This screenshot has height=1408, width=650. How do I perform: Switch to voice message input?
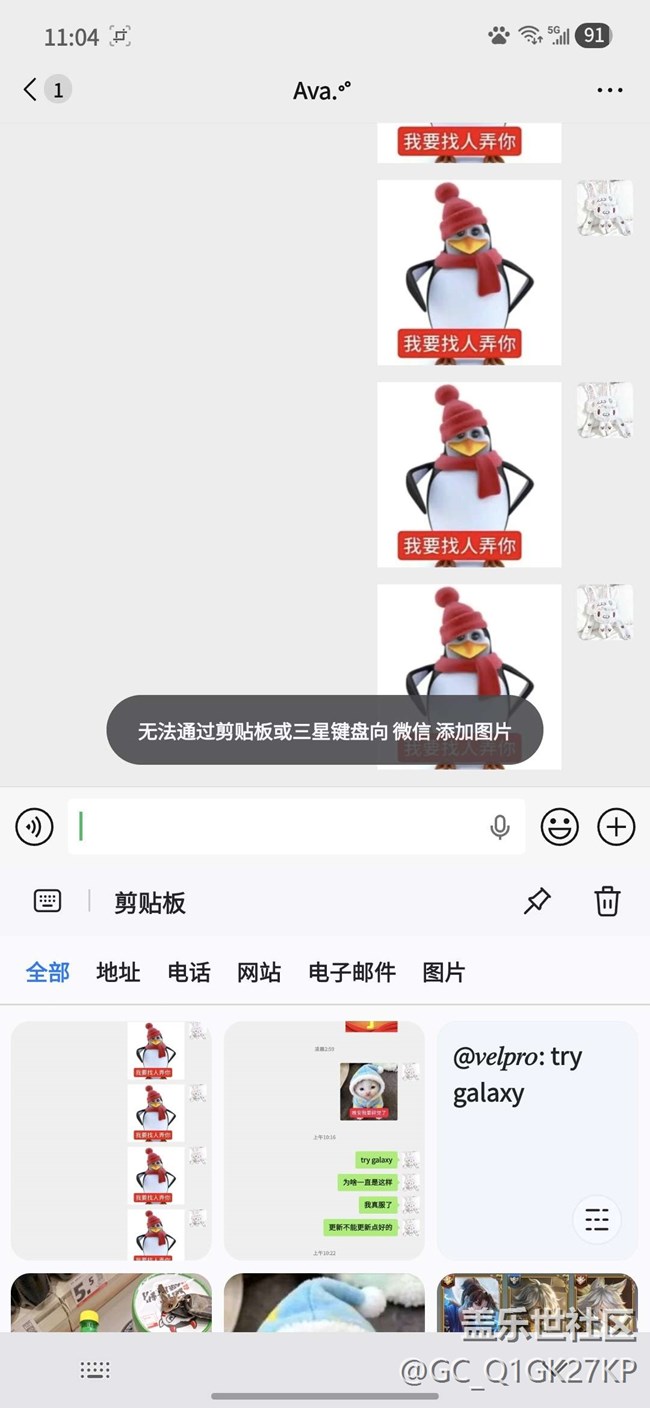(34, 827)
